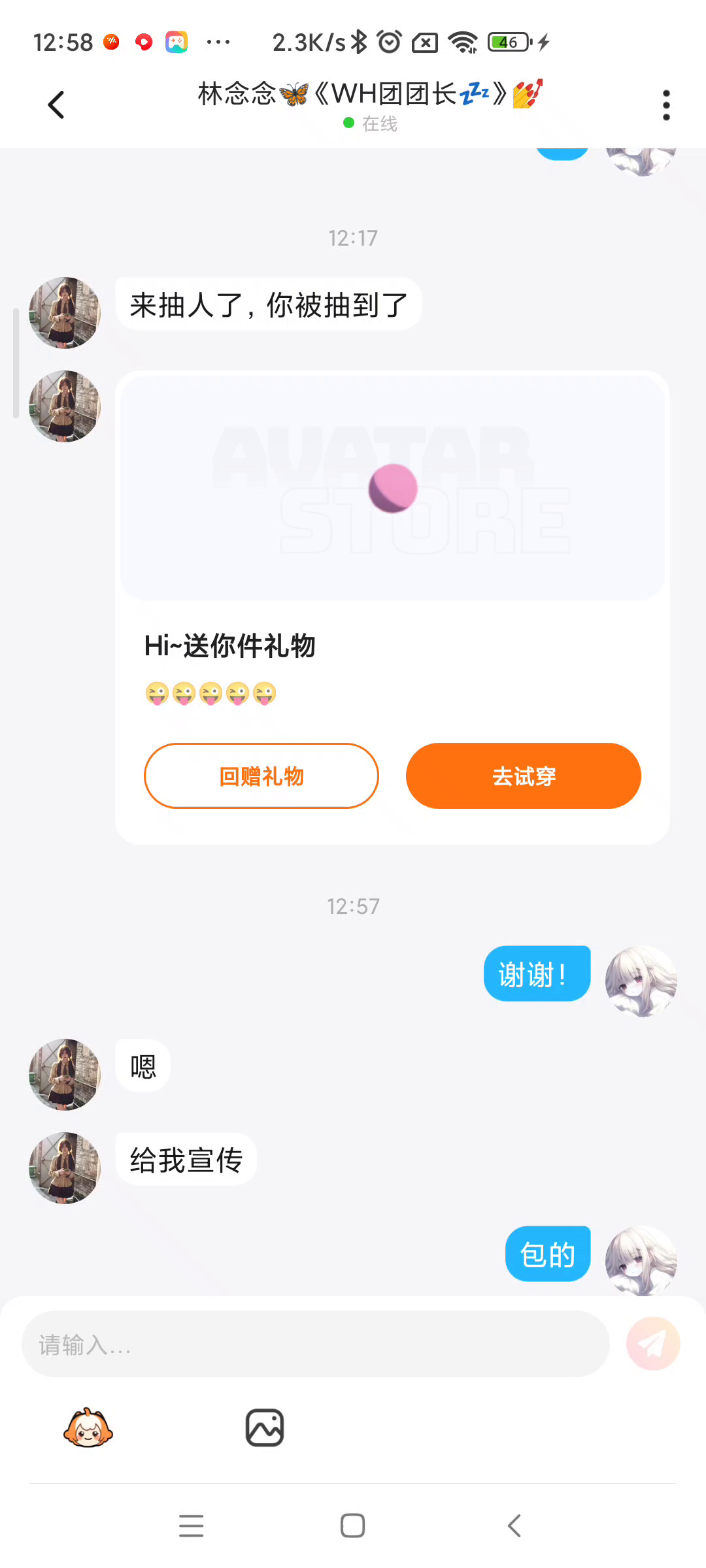Open the system recent apps button
706x1568 pixels.
[x=191, y=1526]
